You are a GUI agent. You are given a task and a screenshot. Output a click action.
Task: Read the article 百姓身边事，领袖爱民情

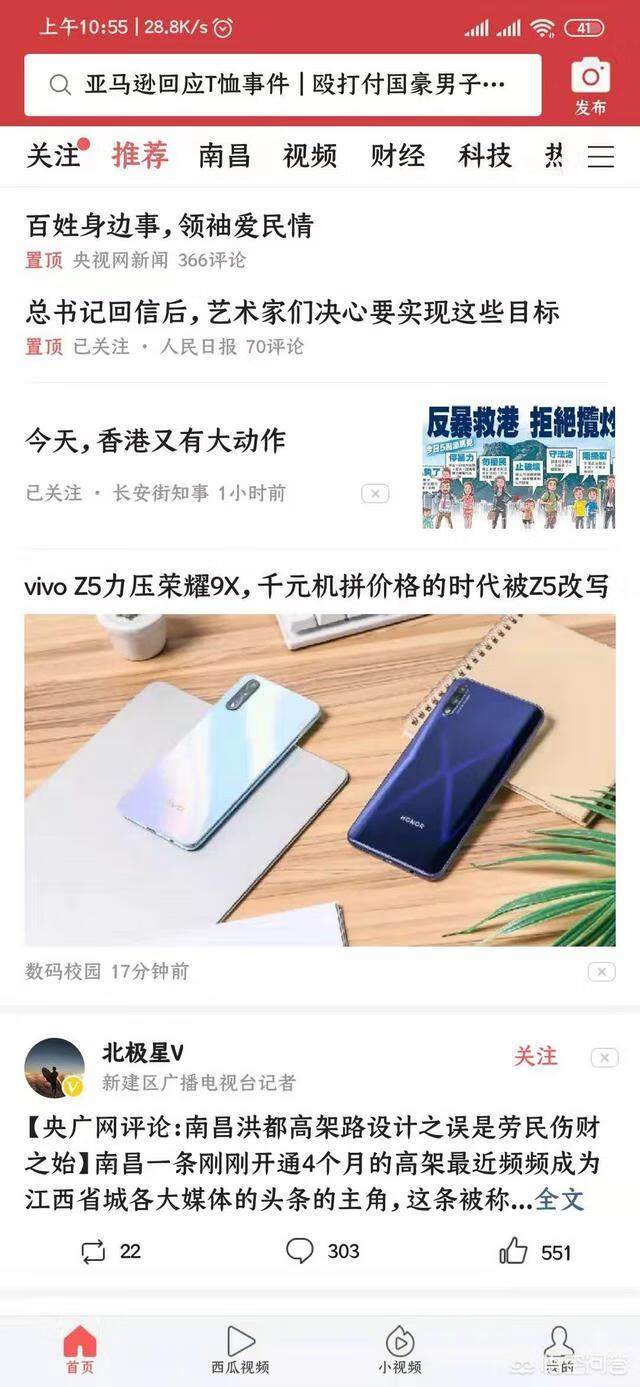(x=170, y=226)
